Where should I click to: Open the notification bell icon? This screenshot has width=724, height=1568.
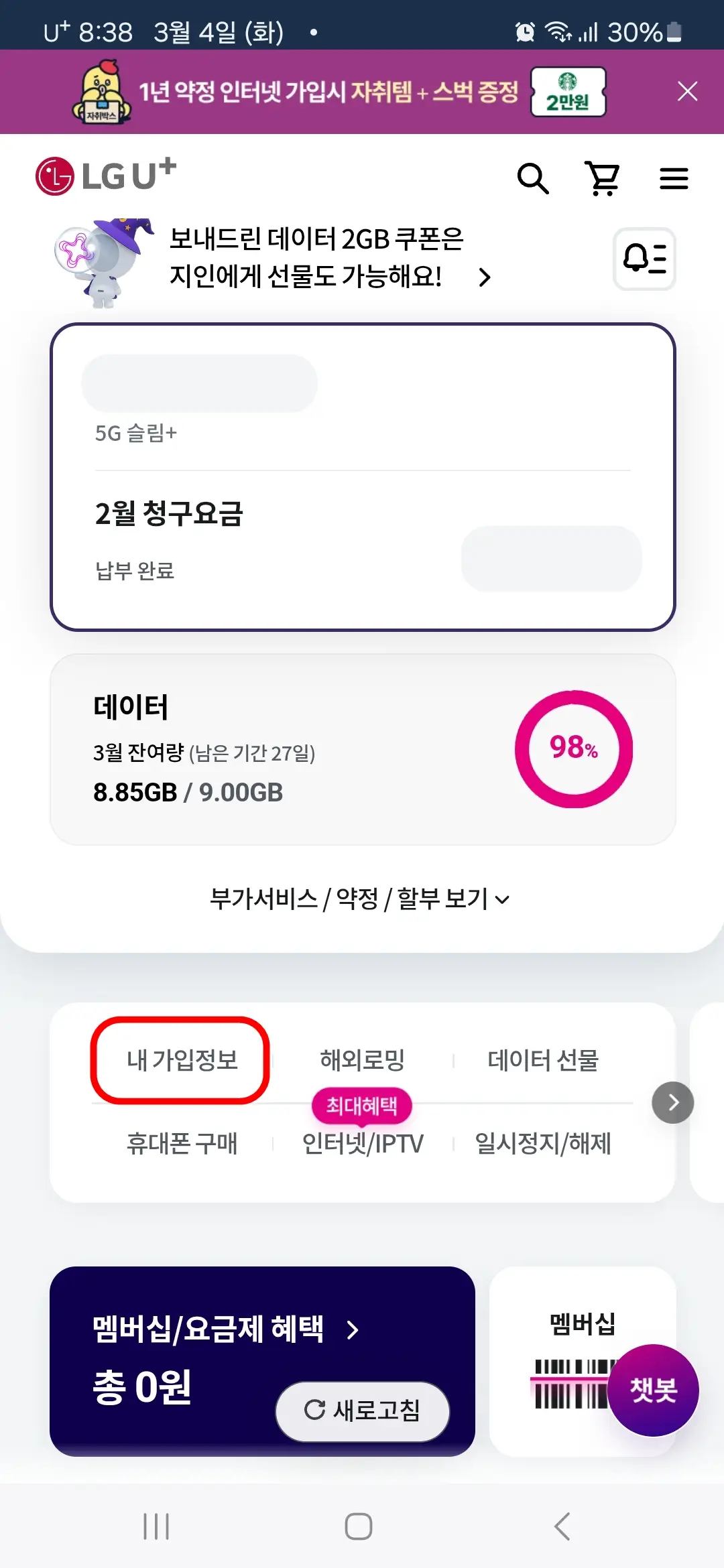tap(645, 260)
